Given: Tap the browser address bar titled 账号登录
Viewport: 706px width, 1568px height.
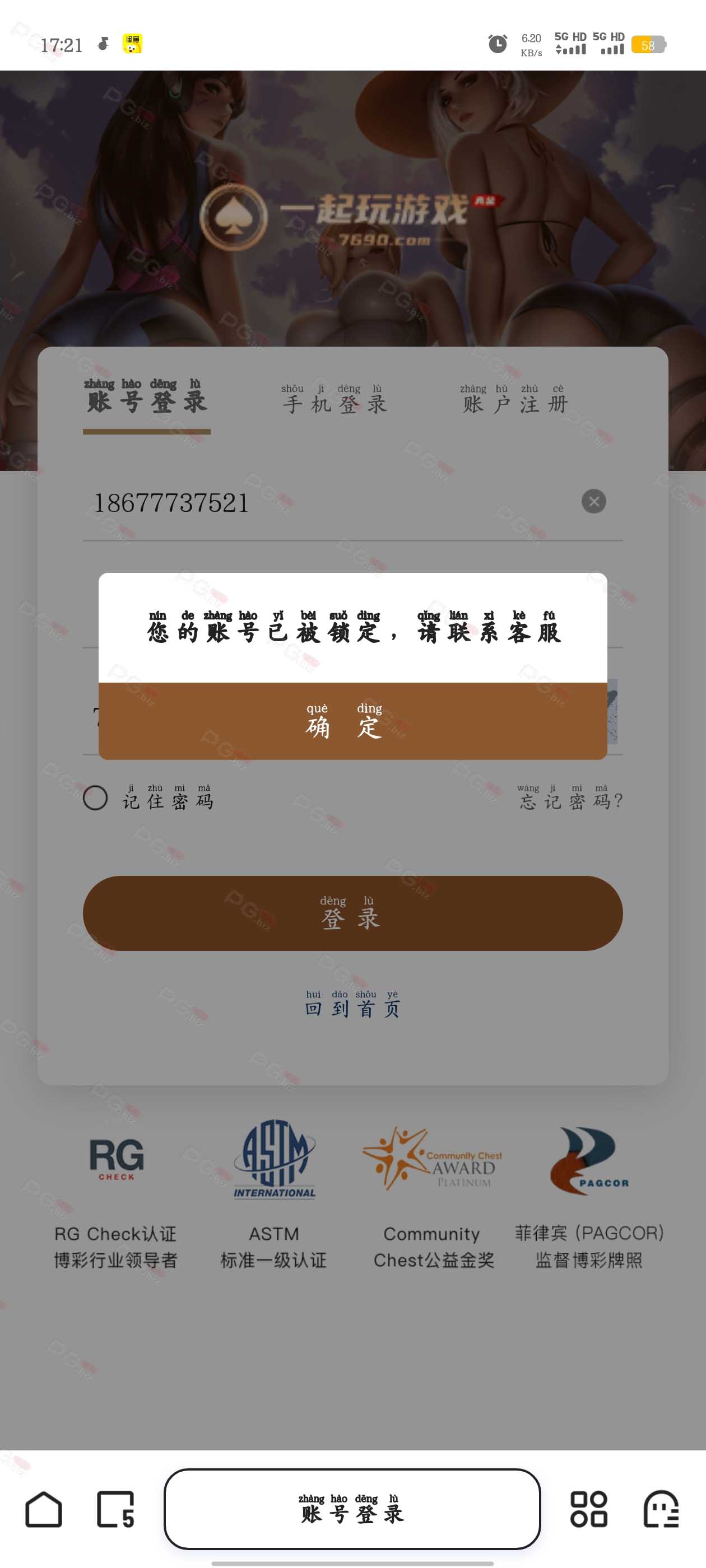Looking at the screenshot, I should click(352, 1508).
